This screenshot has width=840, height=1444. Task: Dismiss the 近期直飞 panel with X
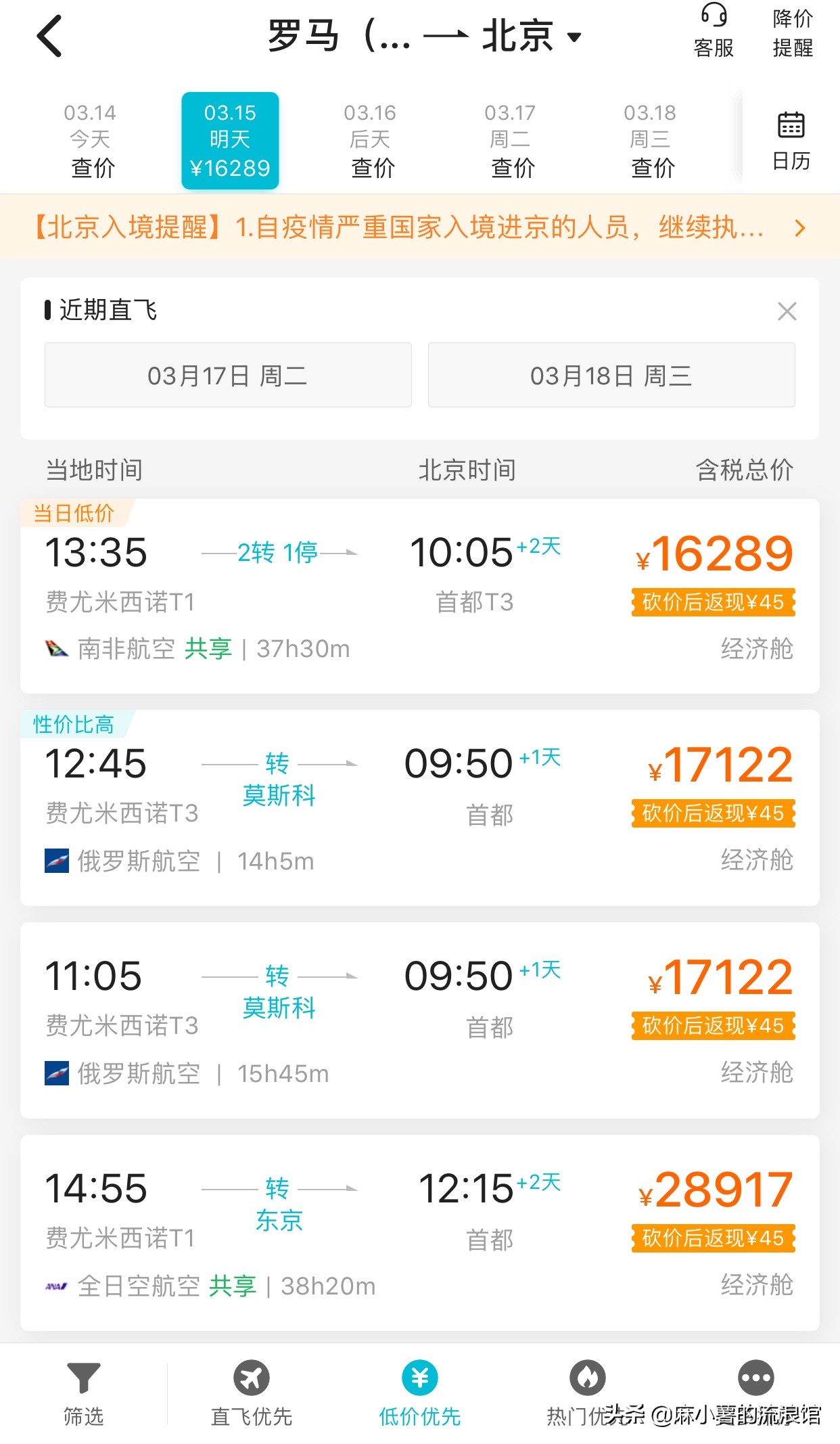tap(787, 312)
